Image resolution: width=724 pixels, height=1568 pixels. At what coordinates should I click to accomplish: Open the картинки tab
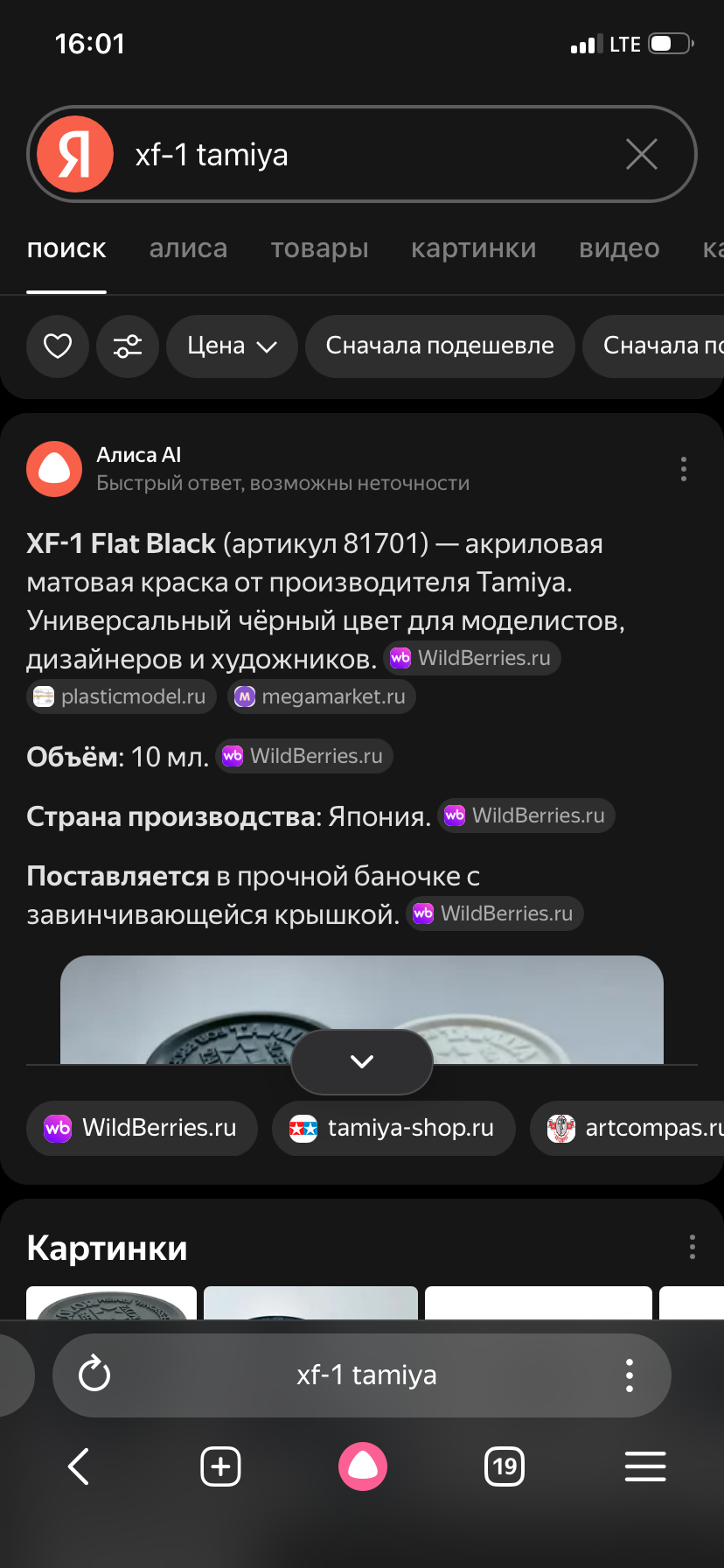tap(473, 248)
